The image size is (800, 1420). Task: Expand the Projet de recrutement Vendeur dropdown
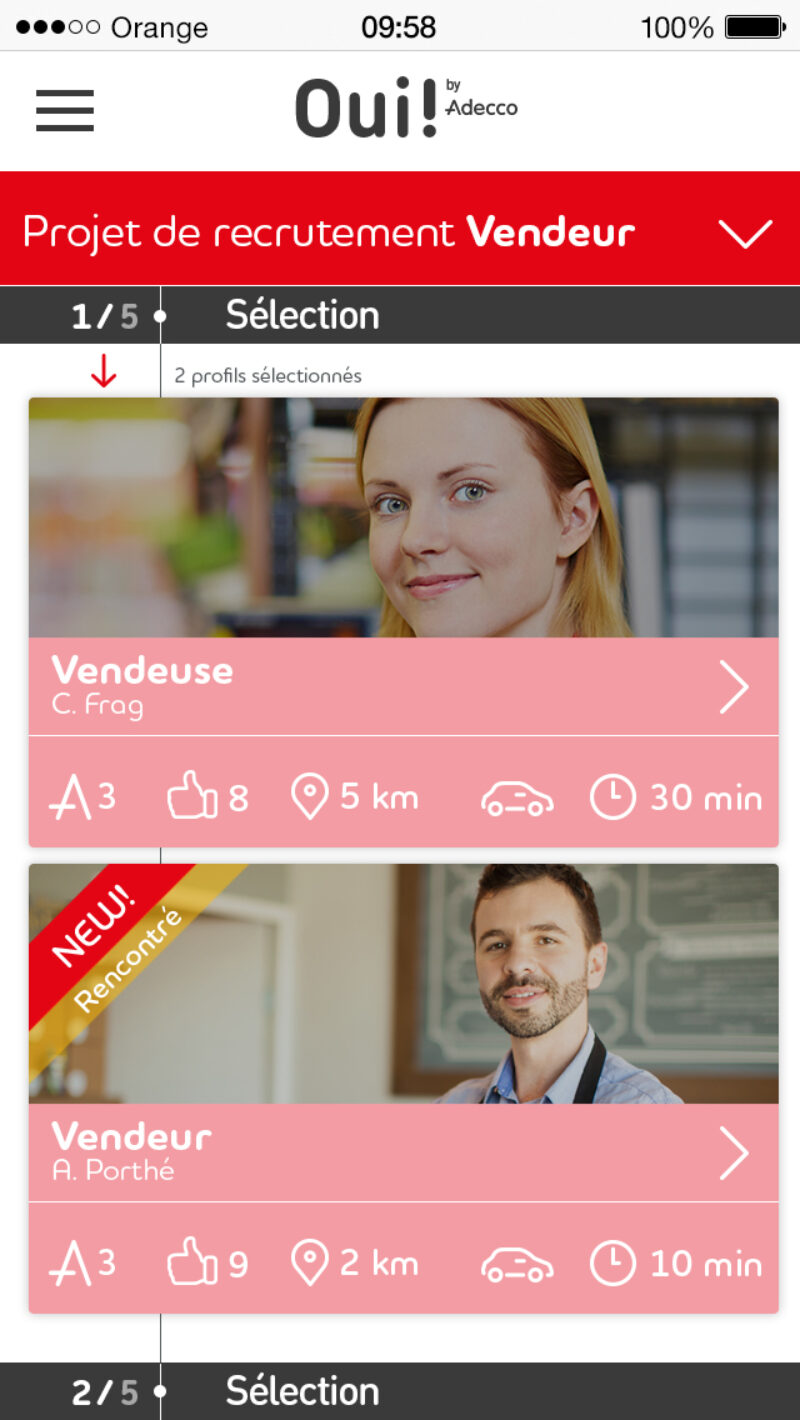[x=745, y=233]
